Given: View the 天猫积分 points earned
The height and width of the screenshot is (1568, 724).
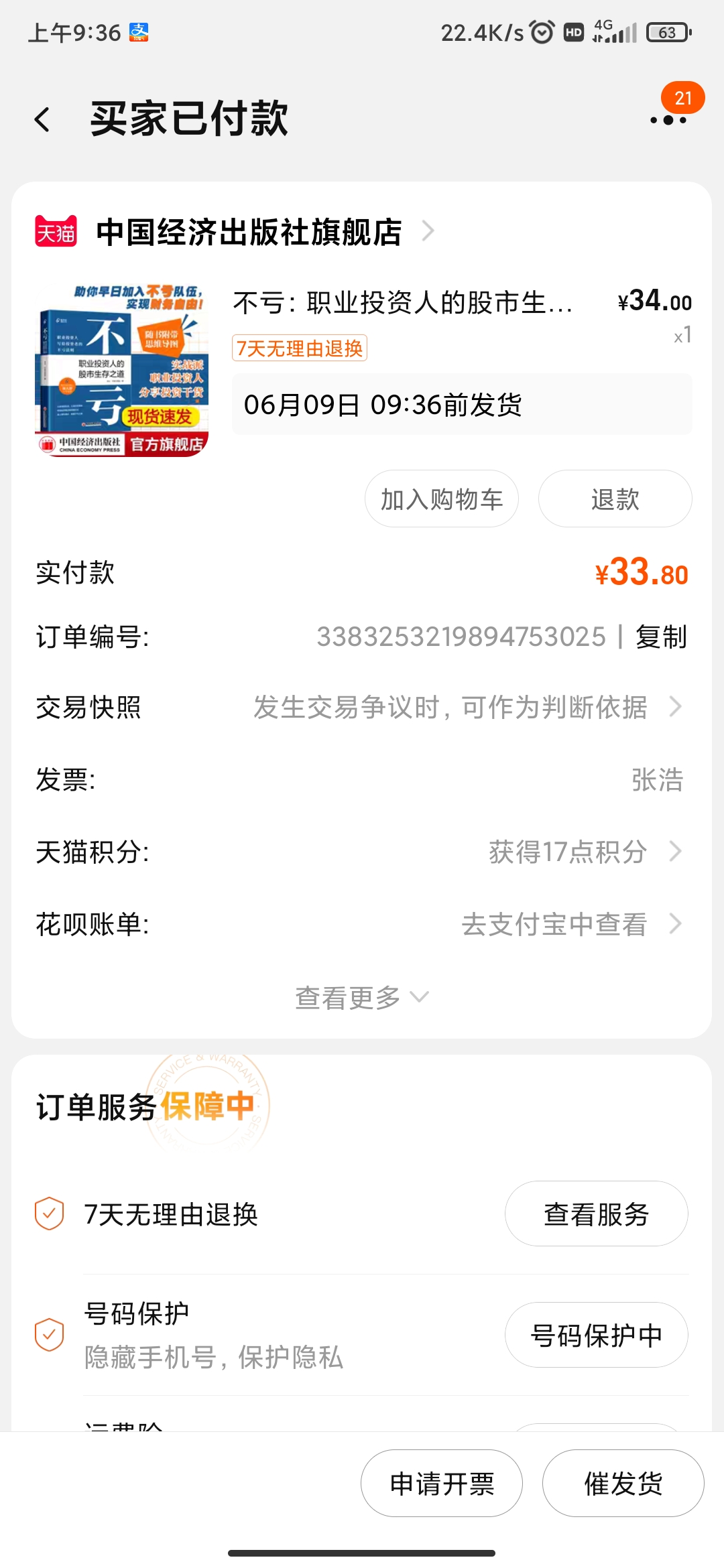Looking at the screenshot, I should 583,852.
